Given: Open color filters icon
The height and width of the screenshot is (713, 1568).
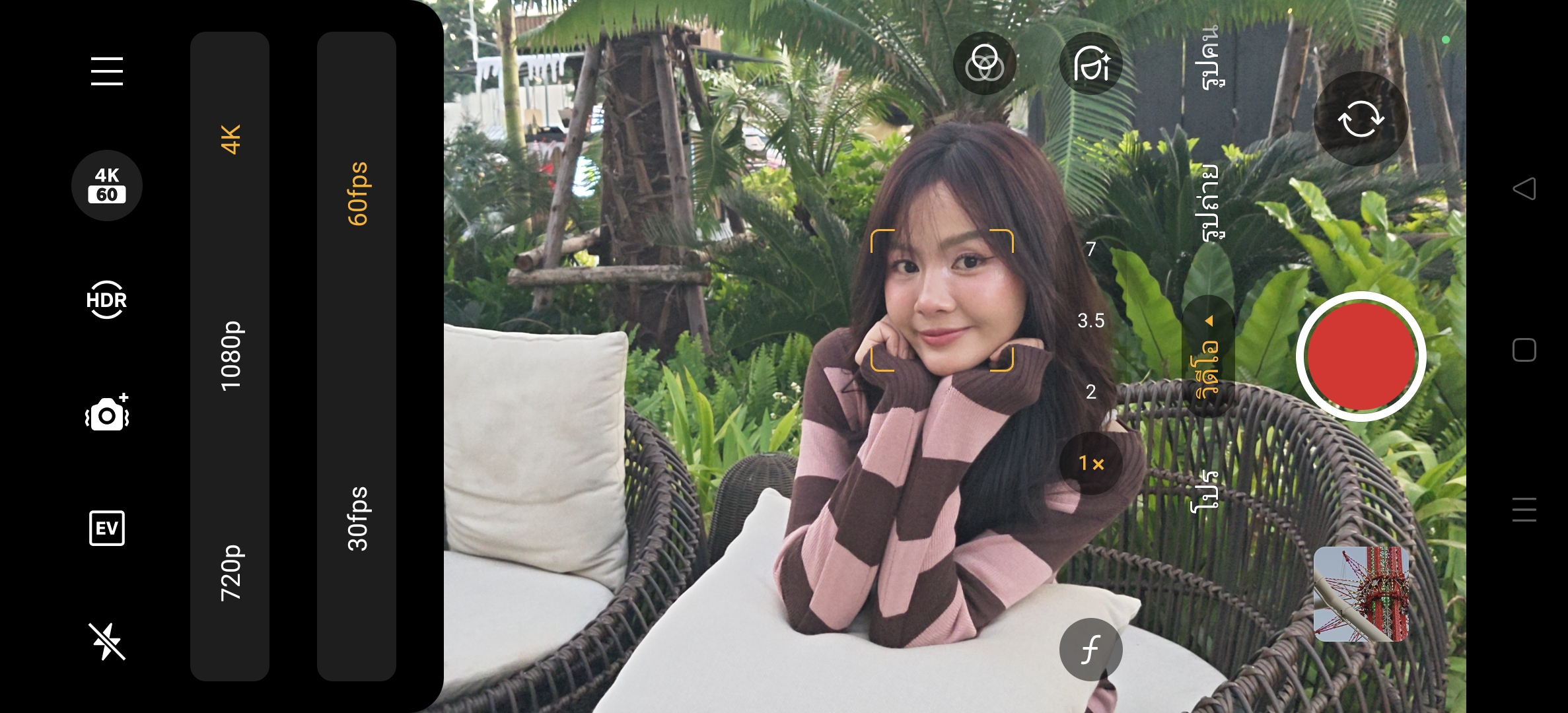Looking at the screenshot, I should [984, 64].
